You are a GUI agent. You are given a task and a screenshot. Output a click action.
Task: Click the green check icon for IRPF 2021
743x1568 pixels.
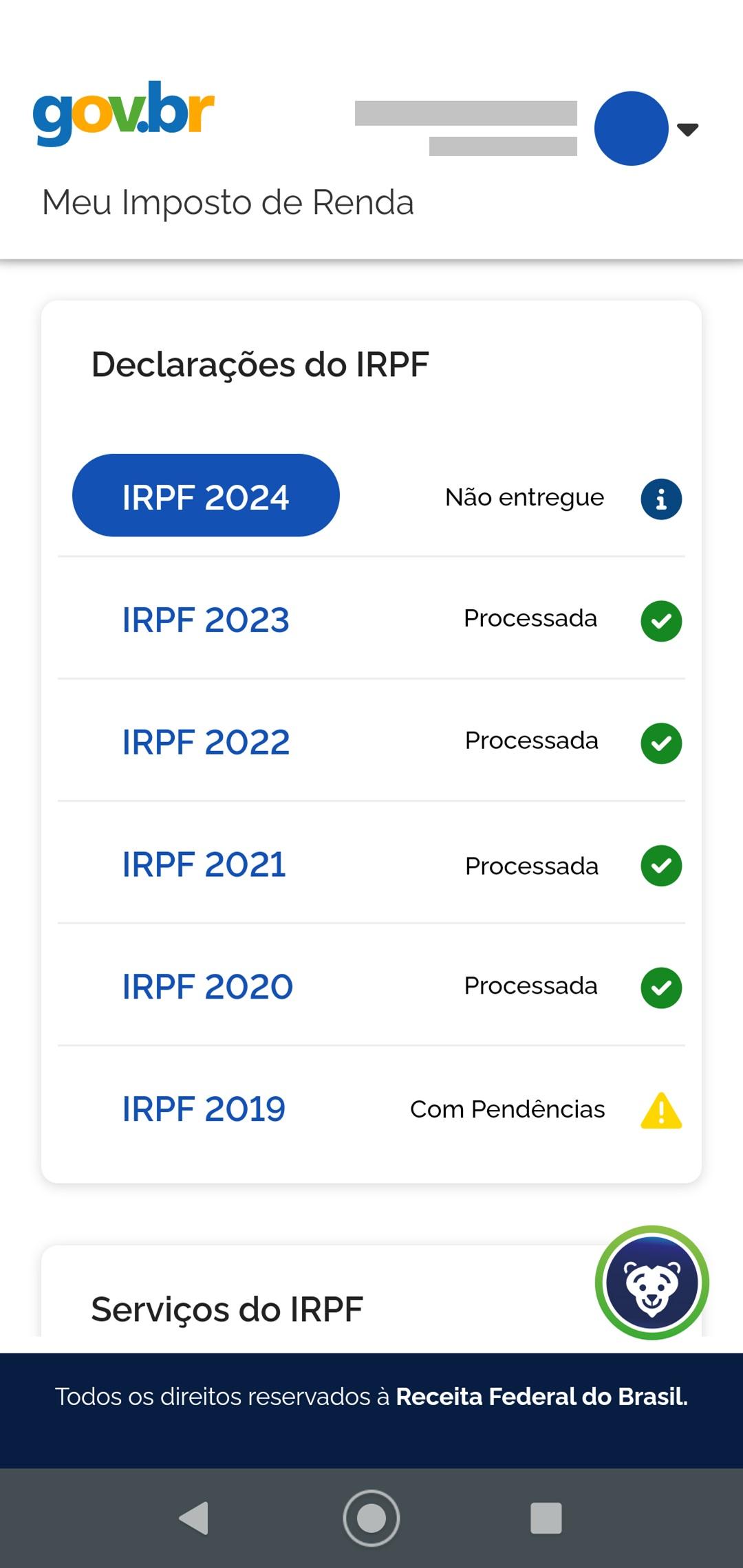(x=660, y=866)
